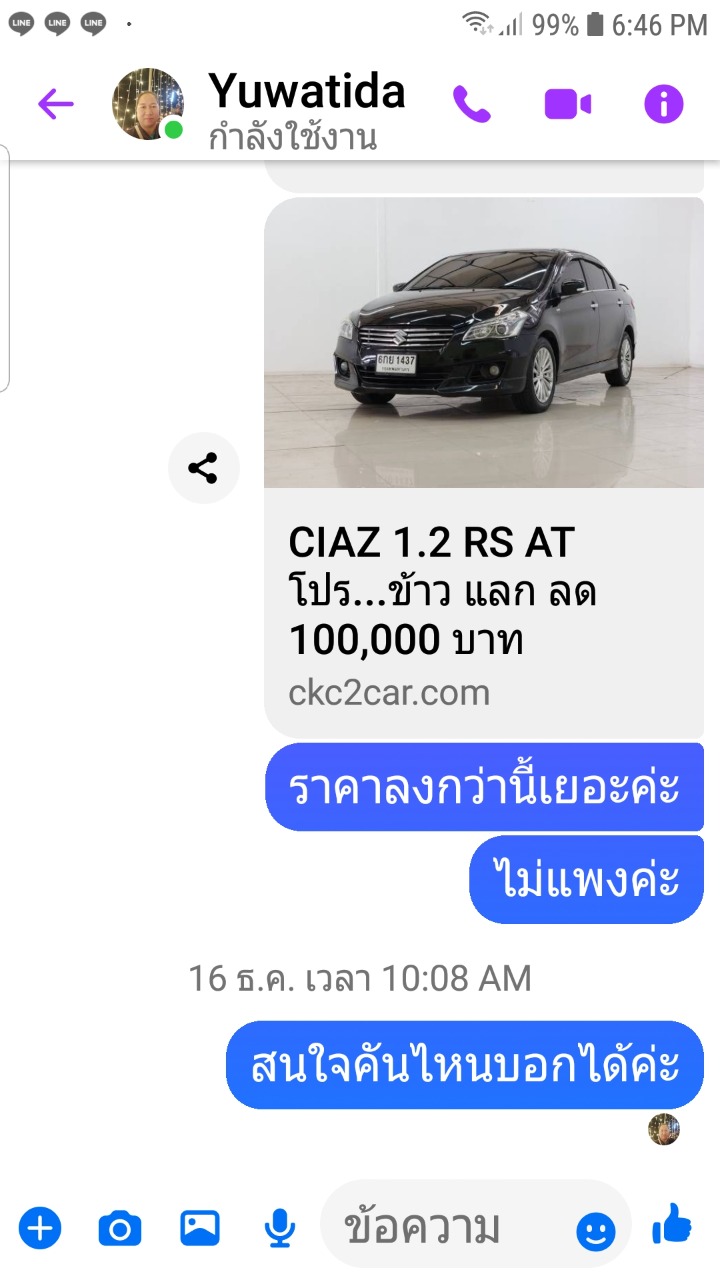The height and width of the screenshot is (1280, 720).
Task: Start a voice call with Yuwatida
Action: pos(472,104)
